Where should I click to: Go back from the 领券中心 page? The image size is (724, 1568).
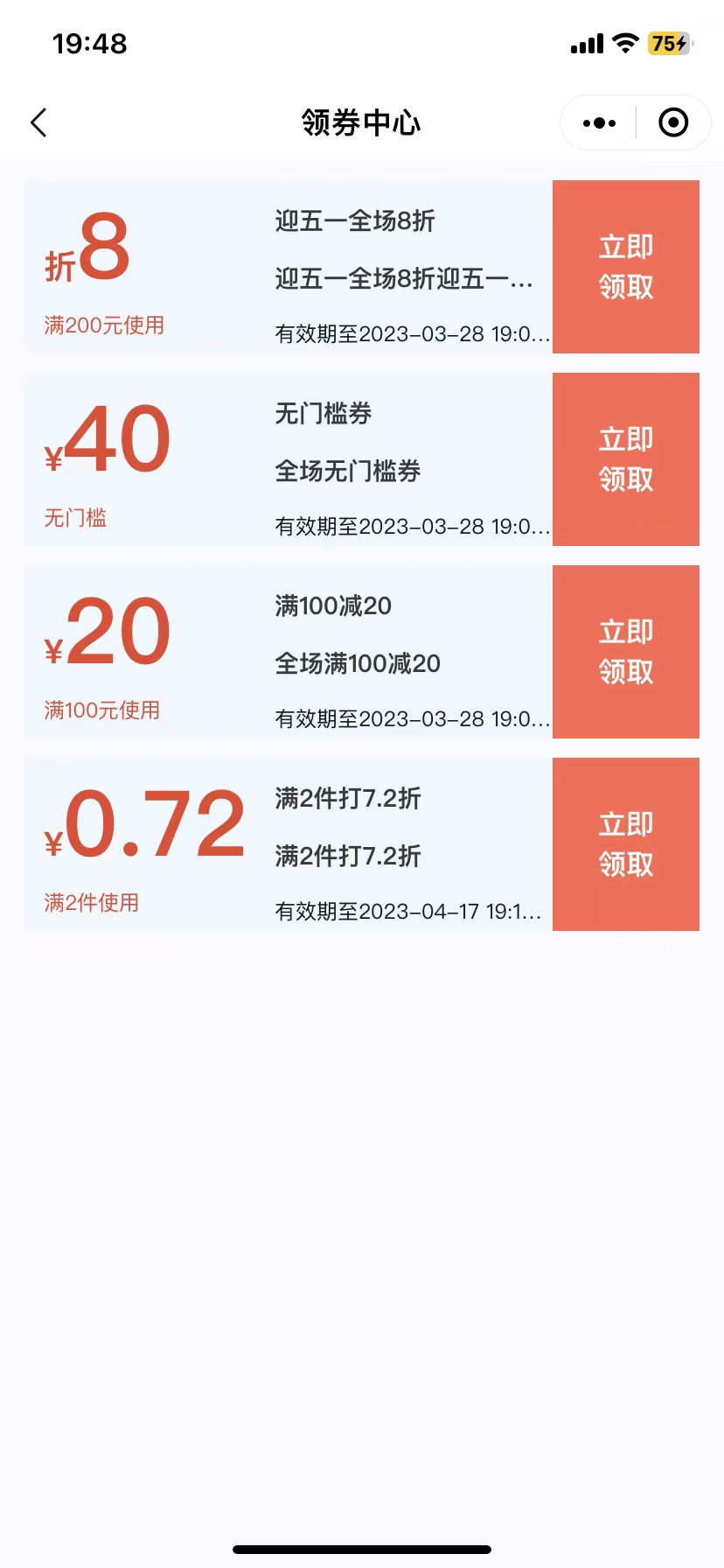tap(38, 123)
